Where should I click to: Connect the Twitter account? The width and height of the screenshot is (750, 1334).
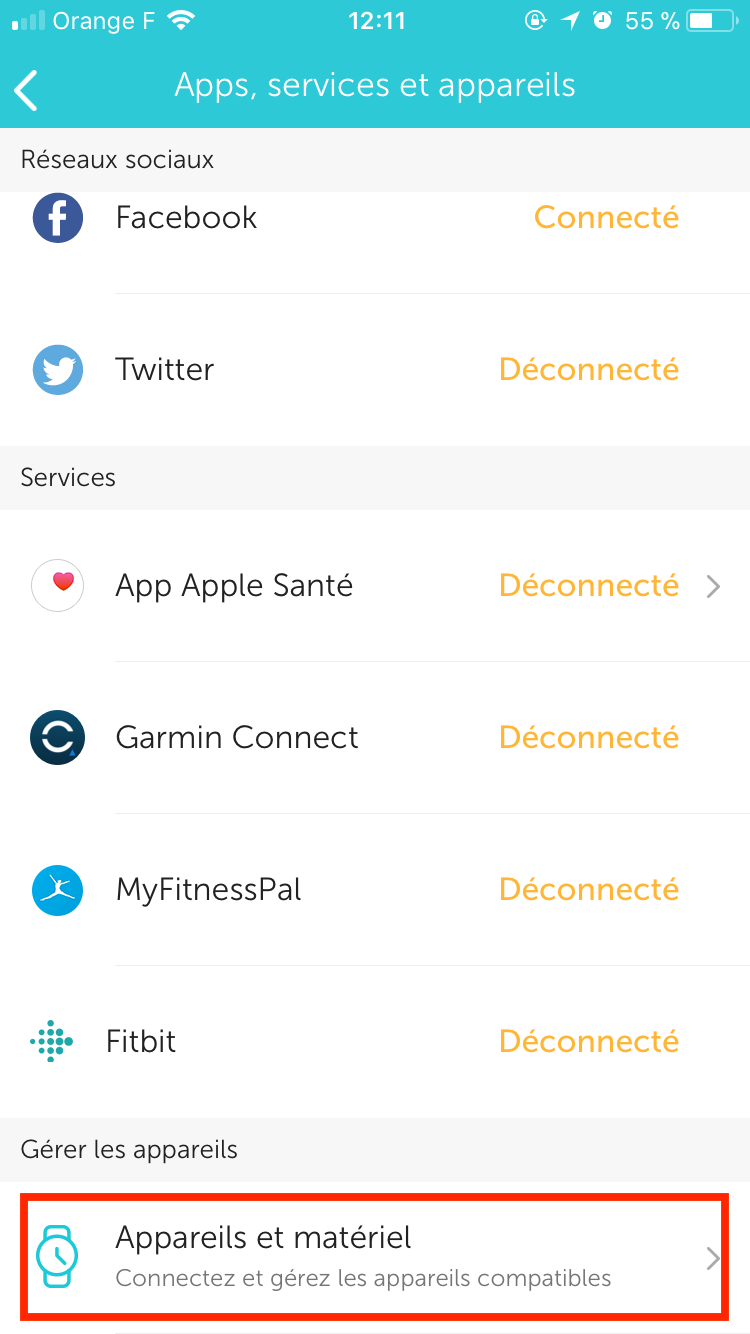[375, 370]
